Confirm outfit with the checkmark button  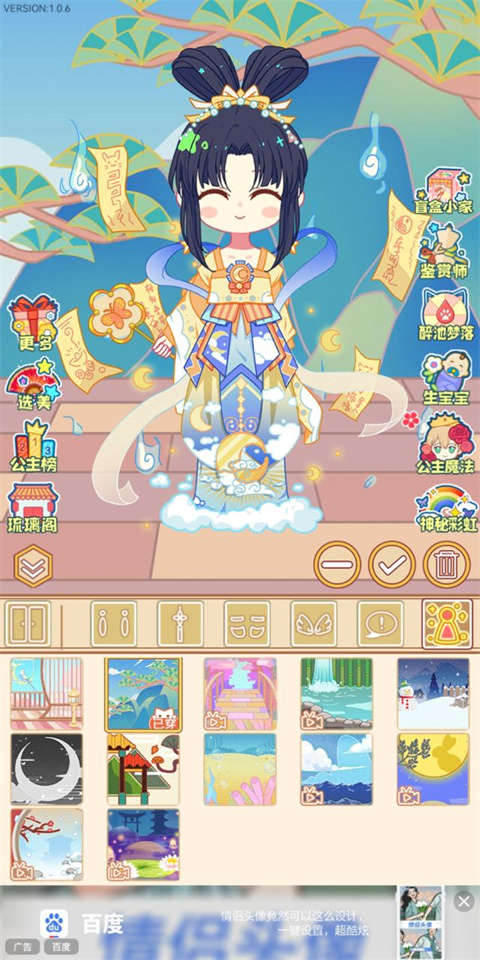[x=392, y=564]
